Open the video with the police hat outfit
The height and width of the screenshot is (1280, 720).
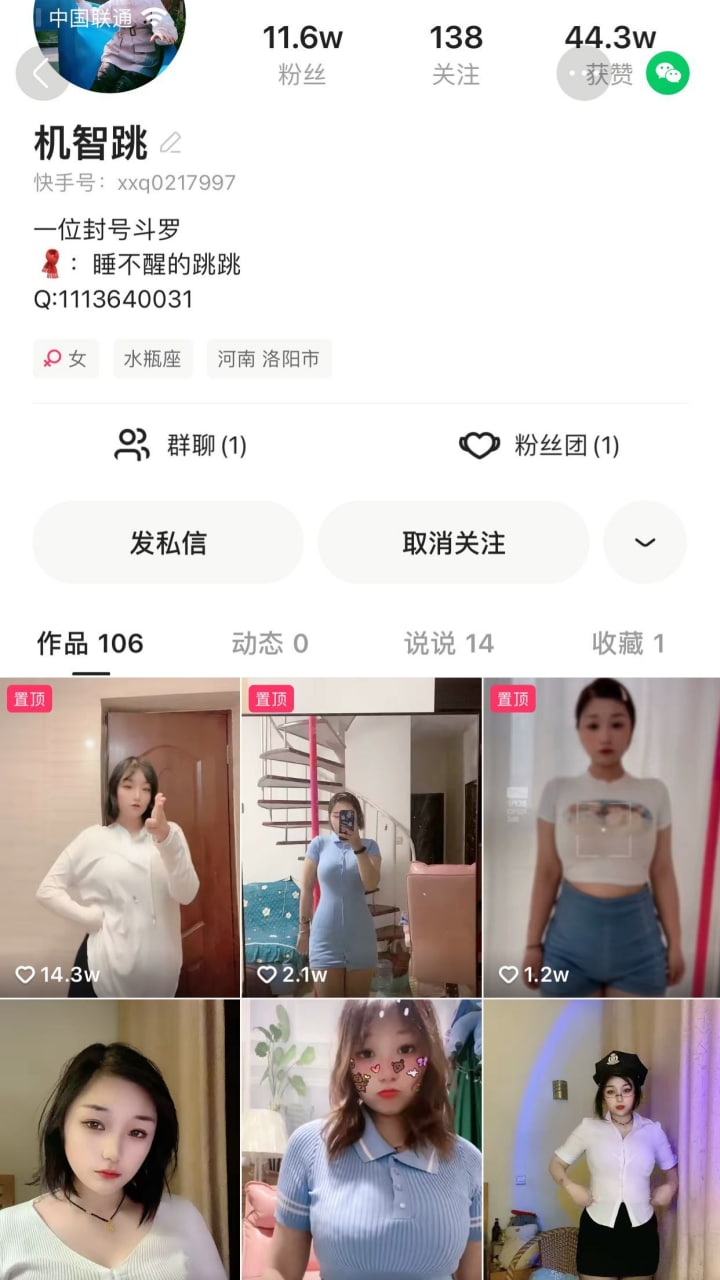(x=601, y=1140)
